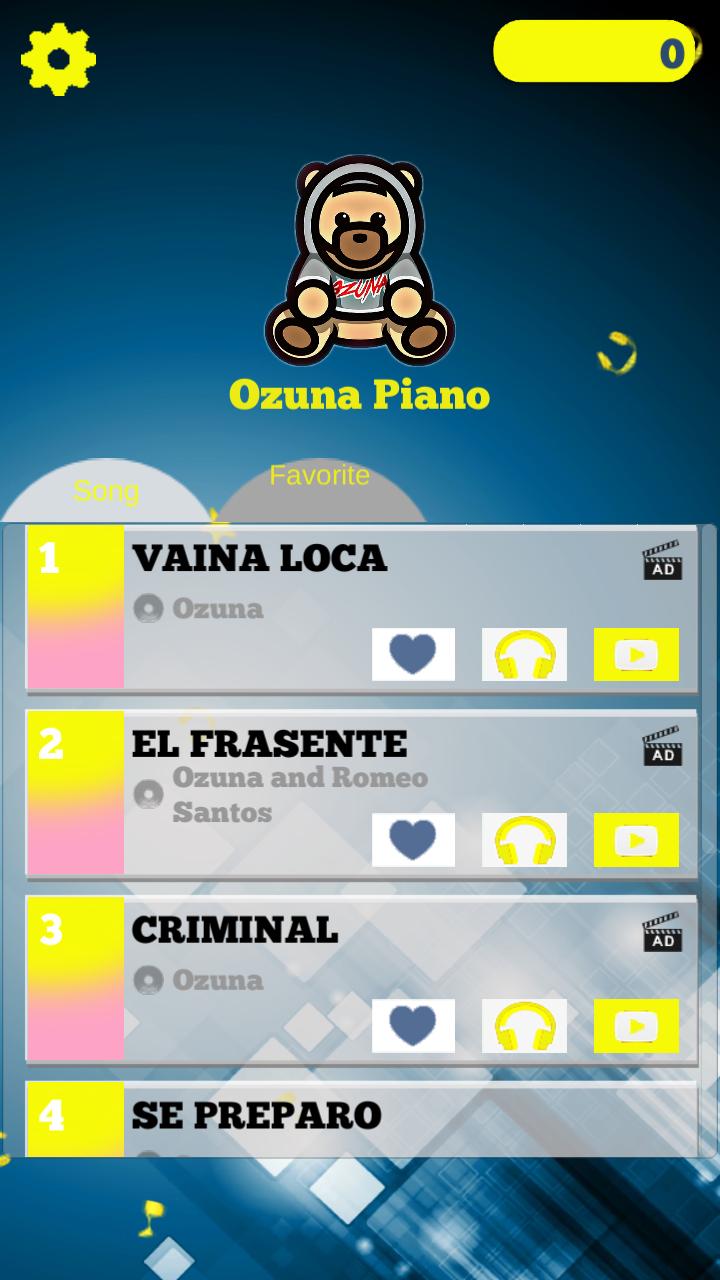Screen dimensions: 720x1280
Task: Switch to the Song tab
Action: point(107,491)
